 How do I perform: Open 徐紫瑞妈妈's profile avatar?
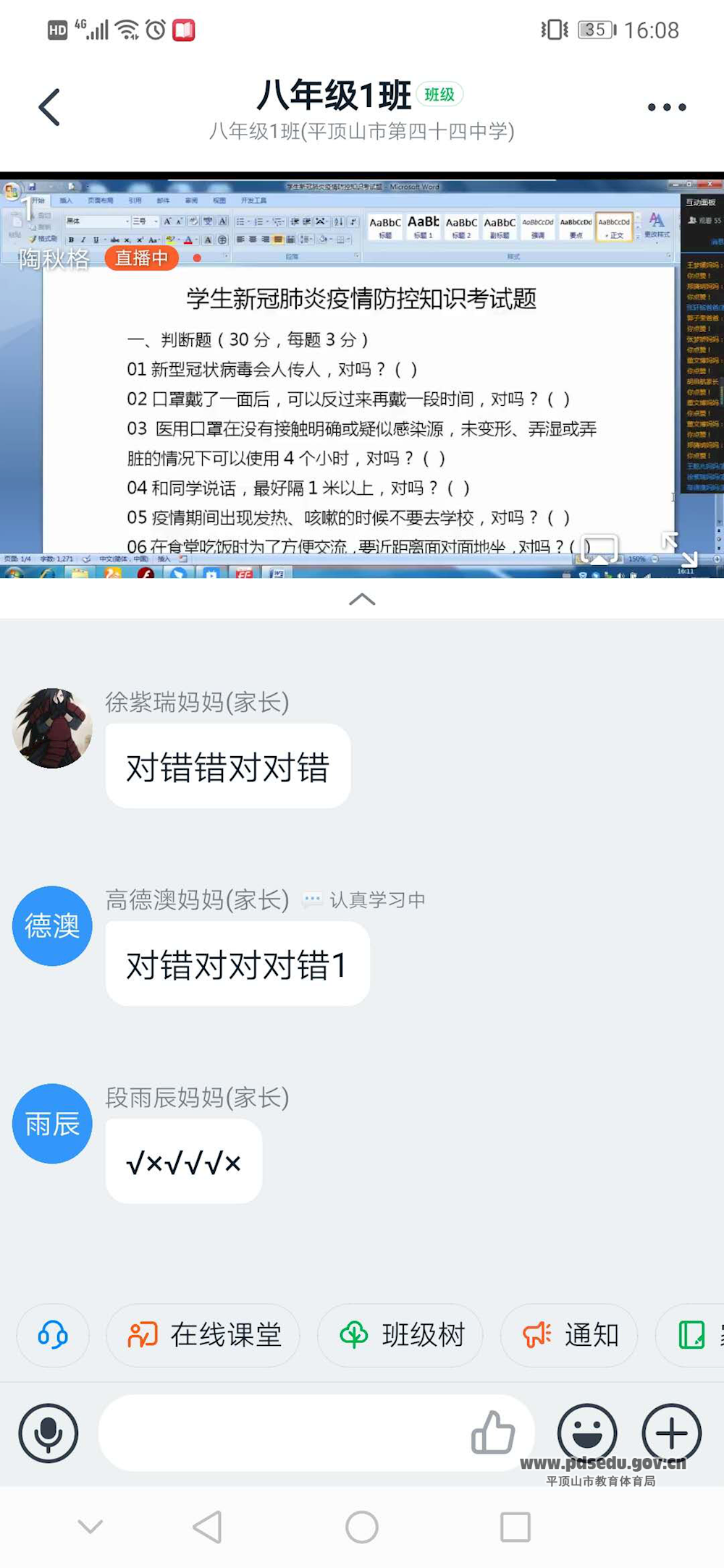click(x=52, y=728)
